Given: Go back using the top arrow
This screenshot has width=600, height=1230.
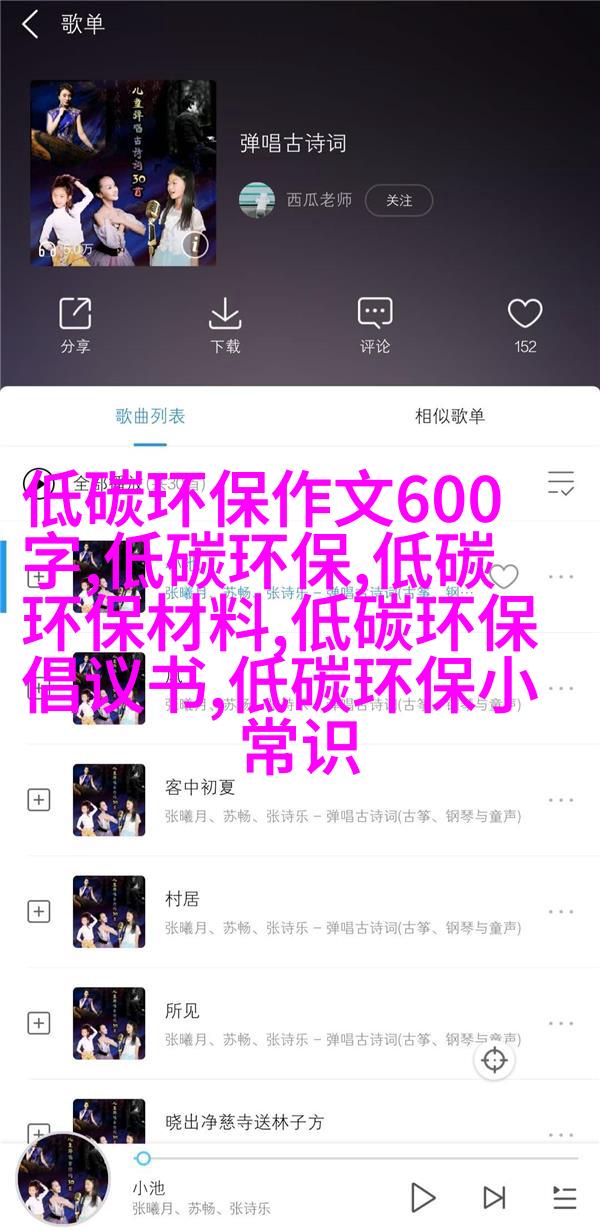Looking at the screenshot, I should (30, 25).
